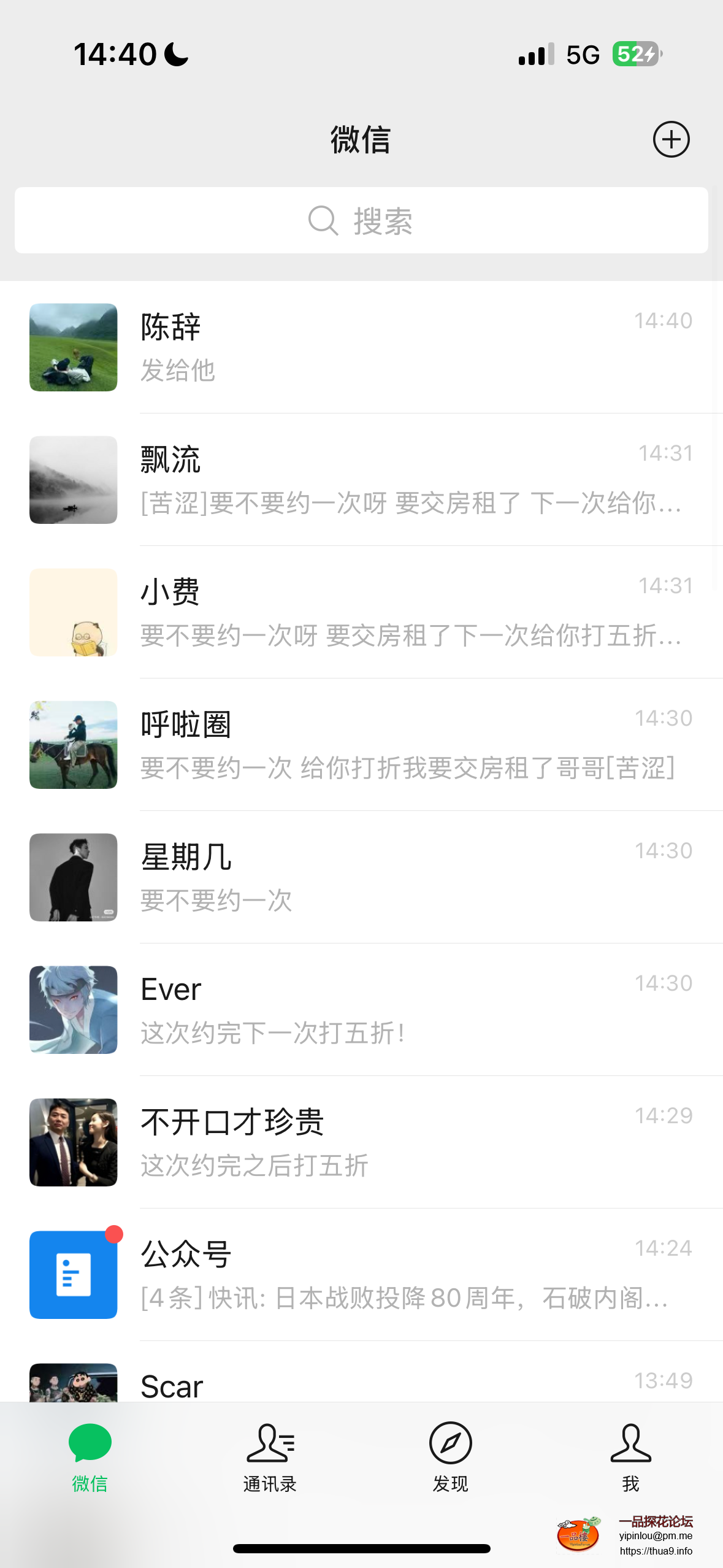
Task: Select the 微信 chats icon in bottom bar
Action: pos(89,1460)
